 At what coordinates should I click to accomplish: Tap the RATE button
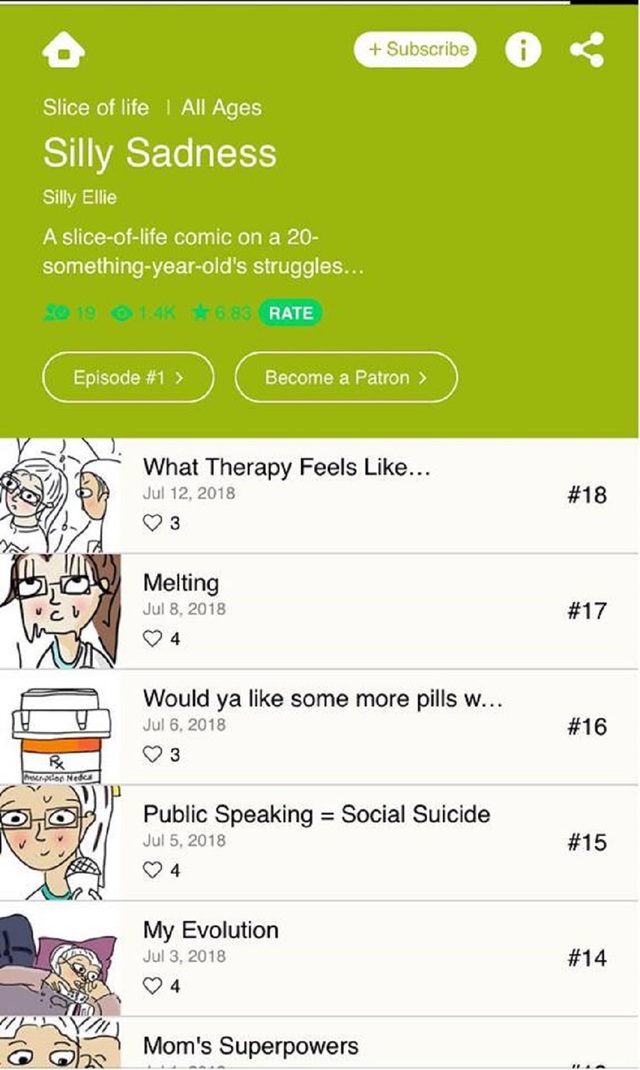point(290,313)
